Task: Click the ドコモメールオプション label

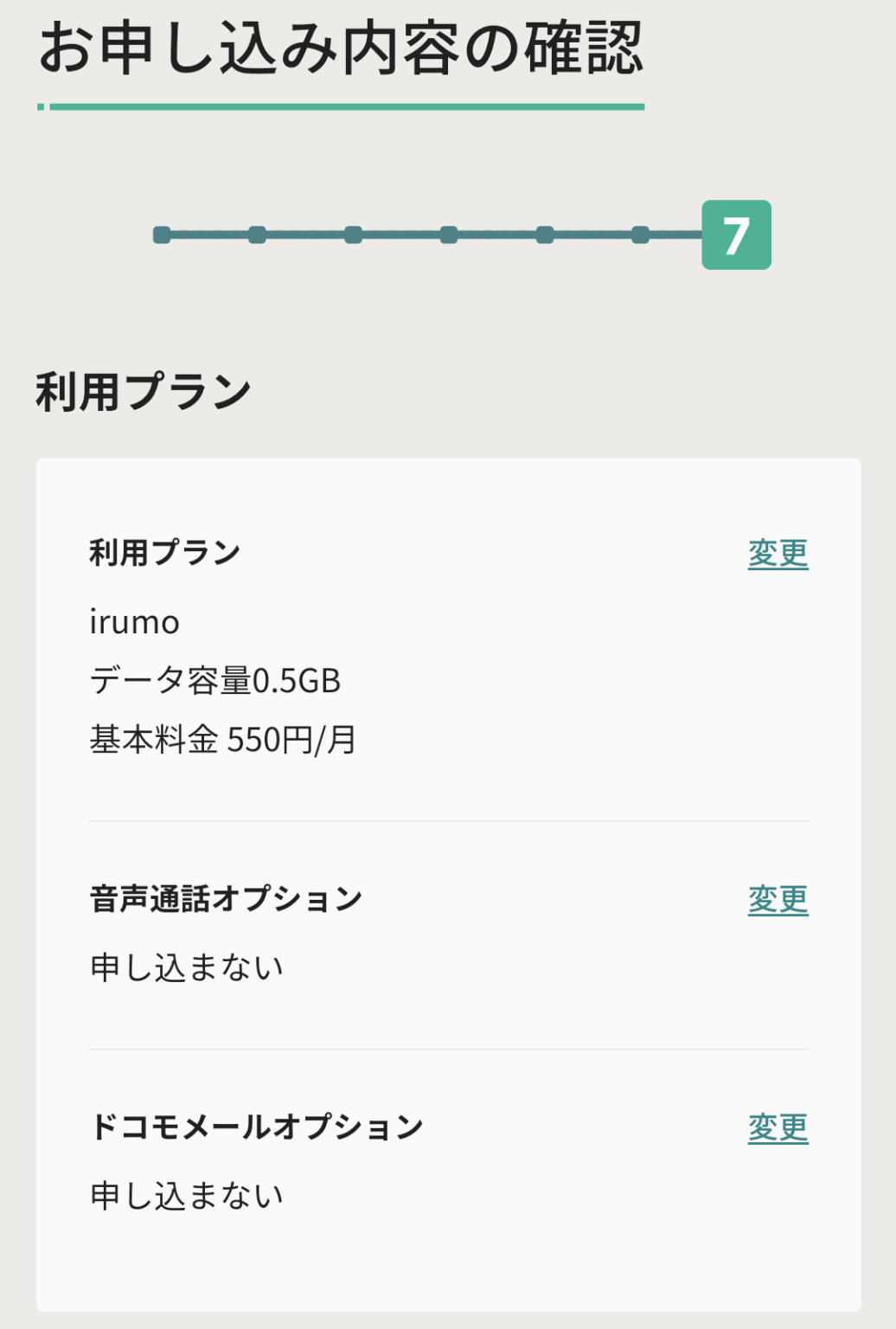Action: pyautogui.click(x=257, y=1126)
